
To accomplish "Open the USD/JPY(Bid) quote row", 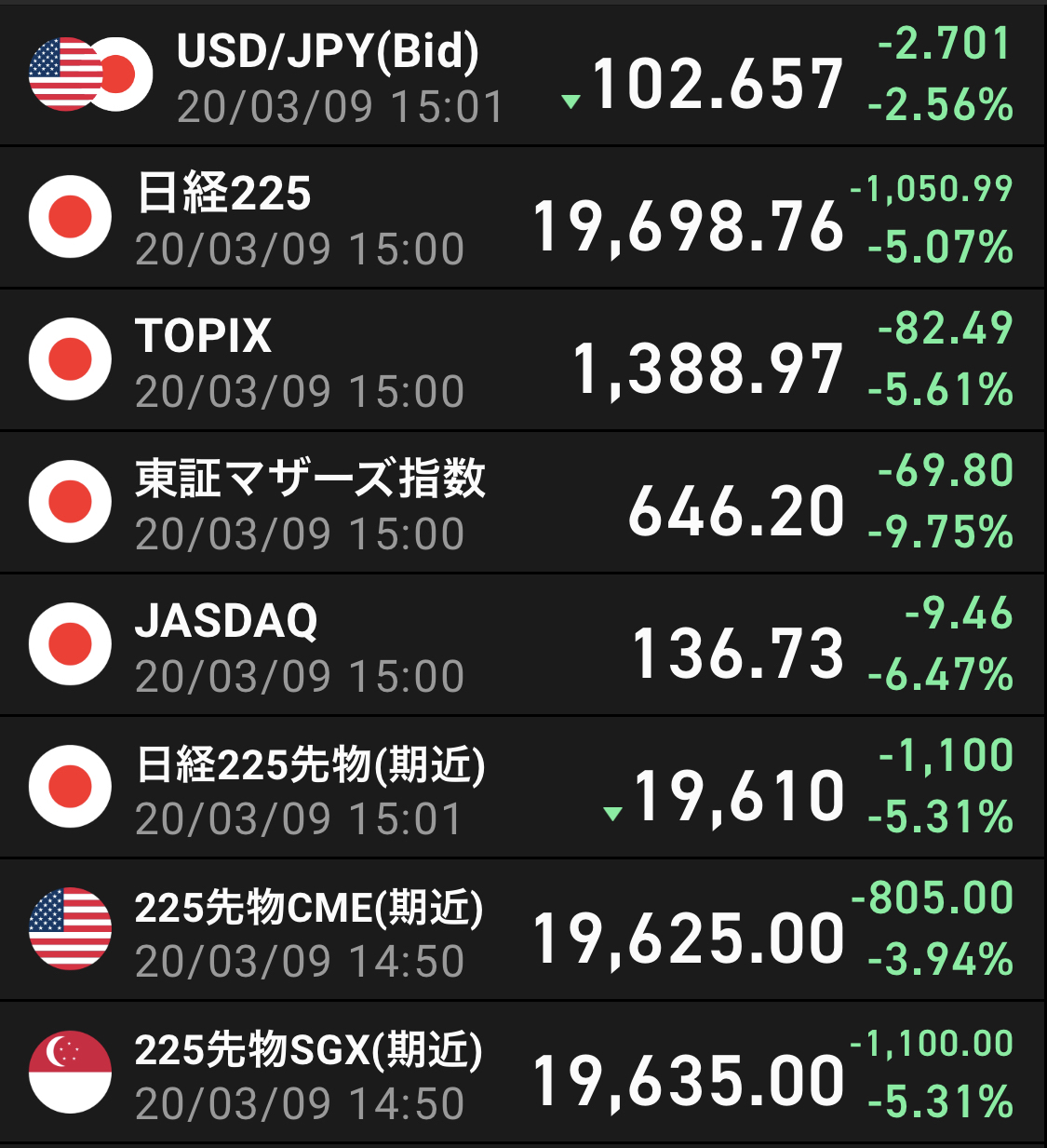I will click(x=521, y=74).
